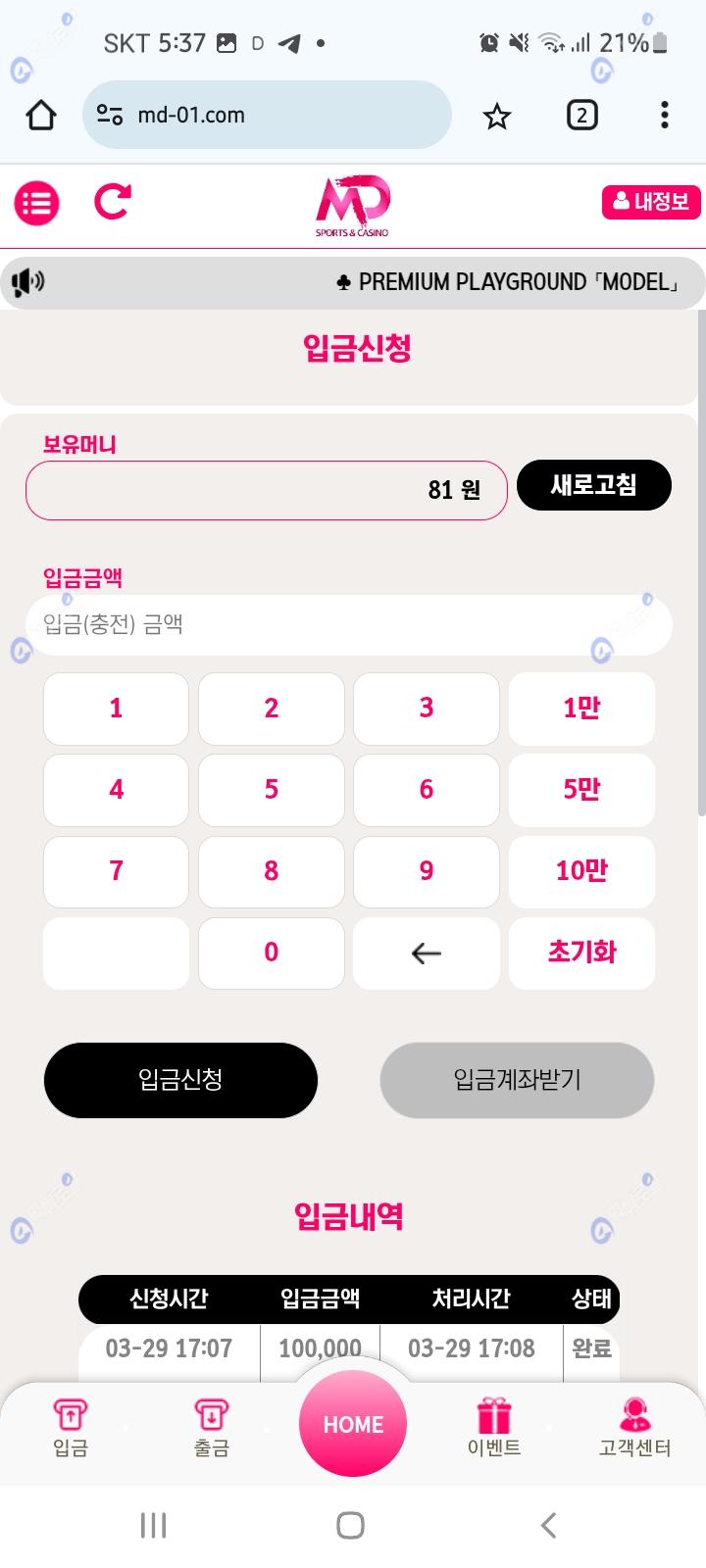Image resolution: width=706 pixels, height=1568 pixels.
Task: Add 1만 to the deposit amount
Action: point(581,709)
